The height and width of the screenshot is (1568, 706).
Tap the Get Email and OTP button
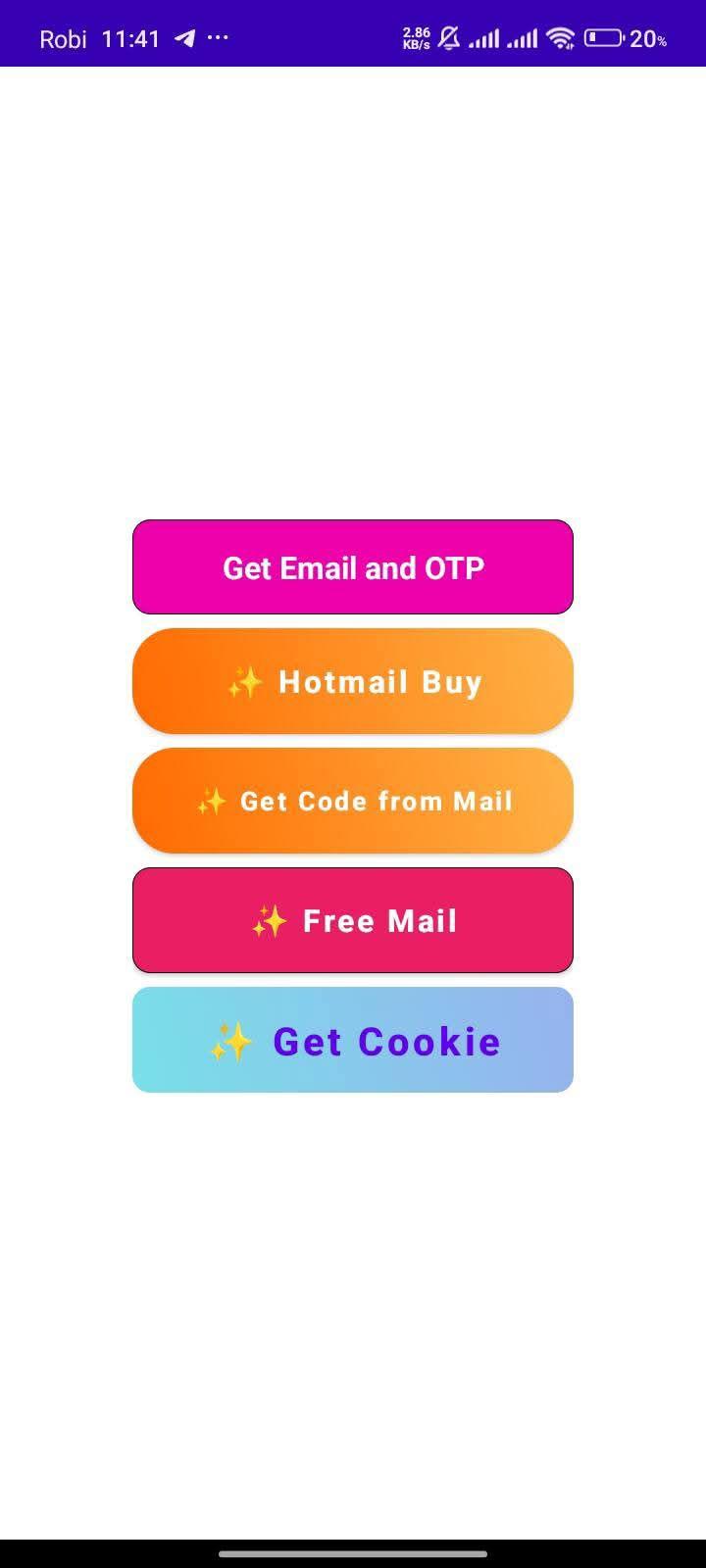click(x=353, y=567)
